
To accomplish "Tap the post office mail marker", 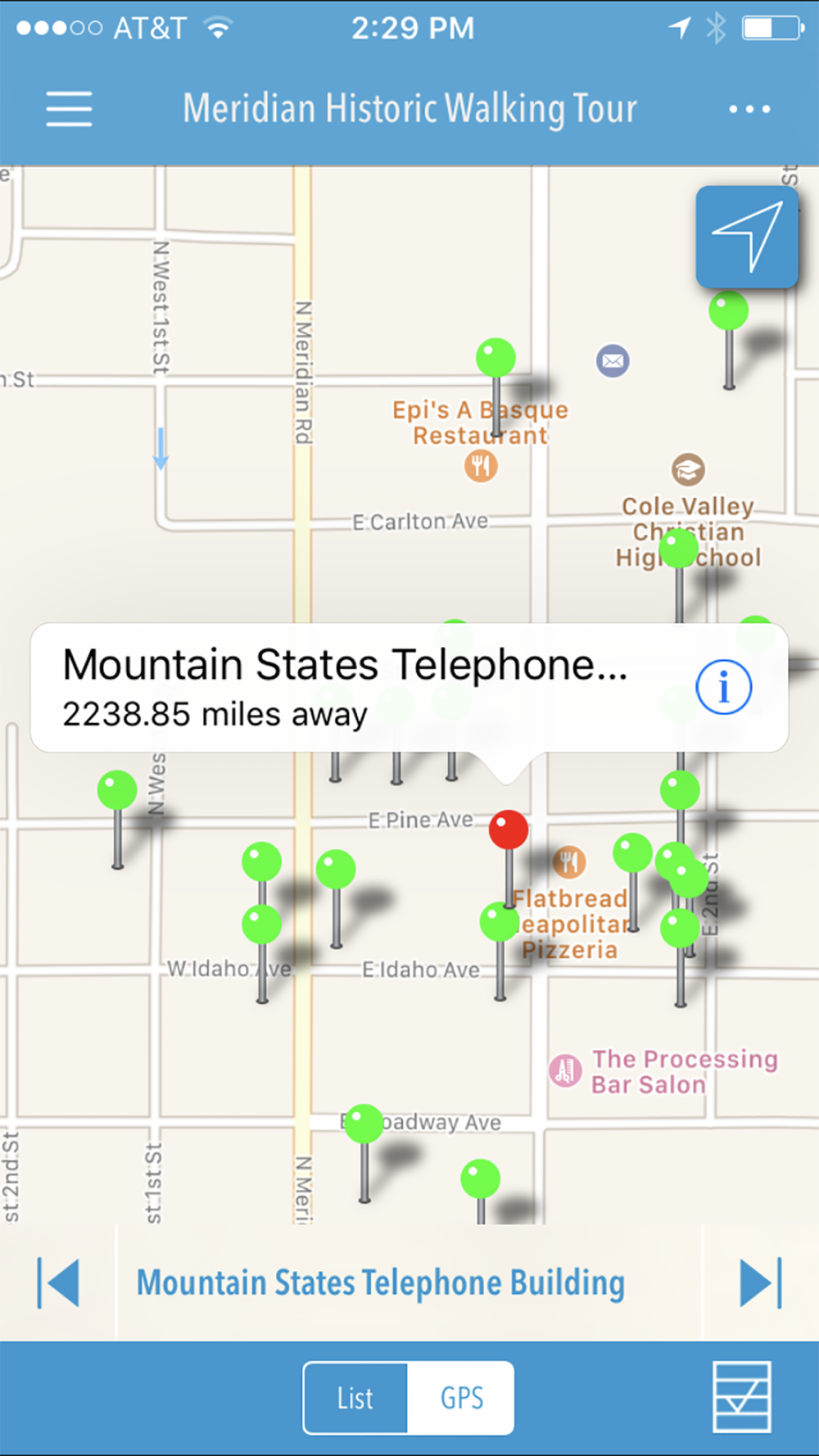I will pyautogui.click(x=613, y=360).
